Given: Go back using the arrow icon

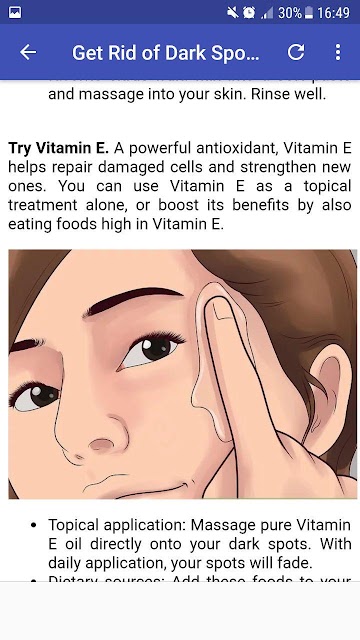Looking at the screenshot, I should click(28, 52).
